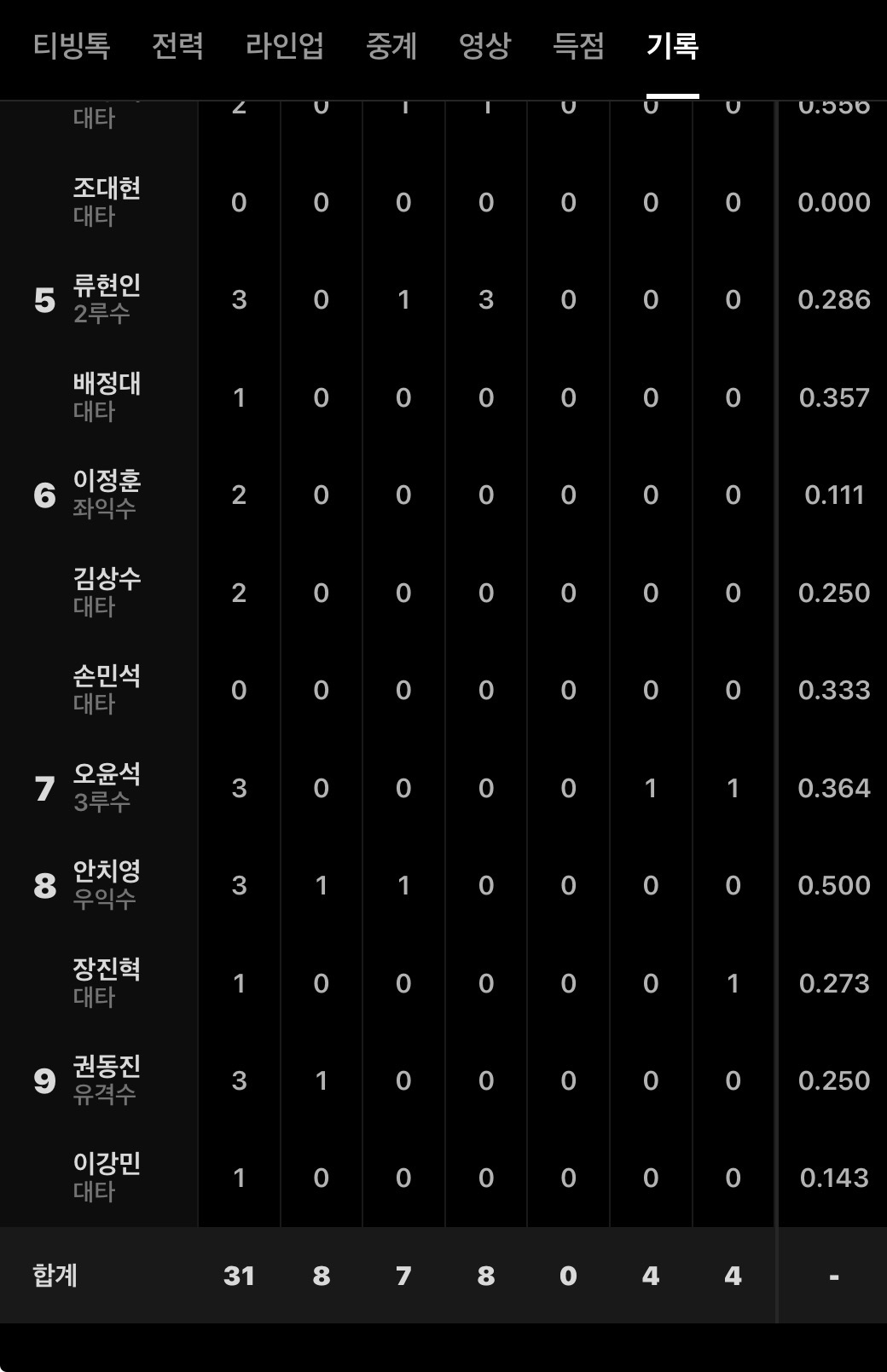887x1372 pixels.
Task: Tap the 기록 tab
Action: pyautogui.click(x=672, y=45)
